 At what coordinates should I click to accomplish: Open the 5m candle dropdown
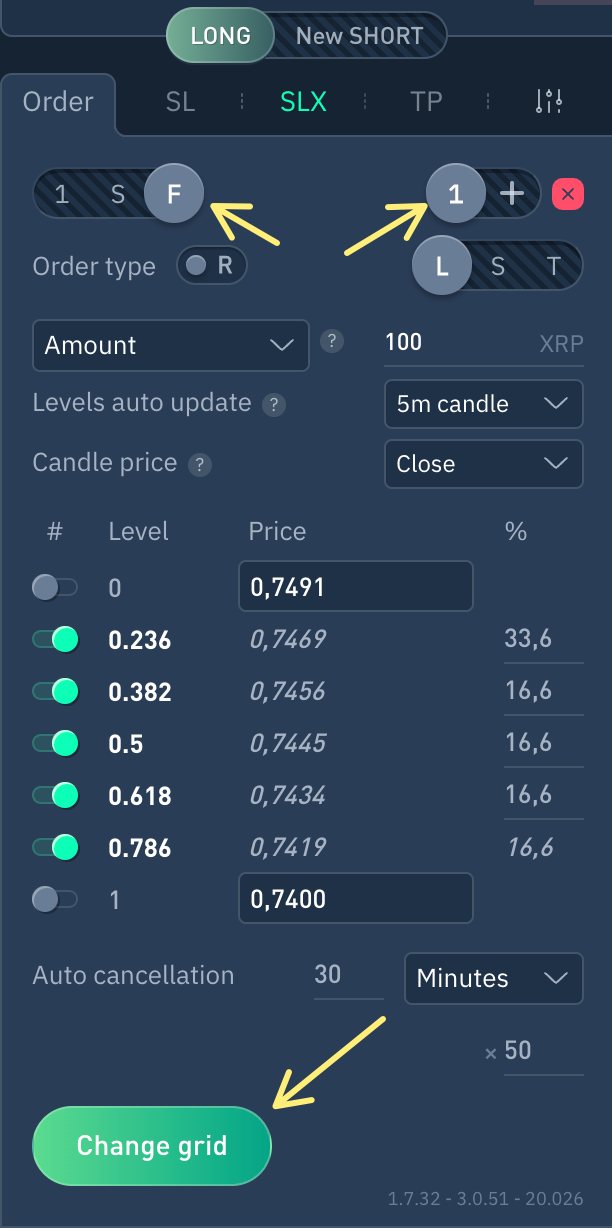pyautogui.click(x=483, y=404)
